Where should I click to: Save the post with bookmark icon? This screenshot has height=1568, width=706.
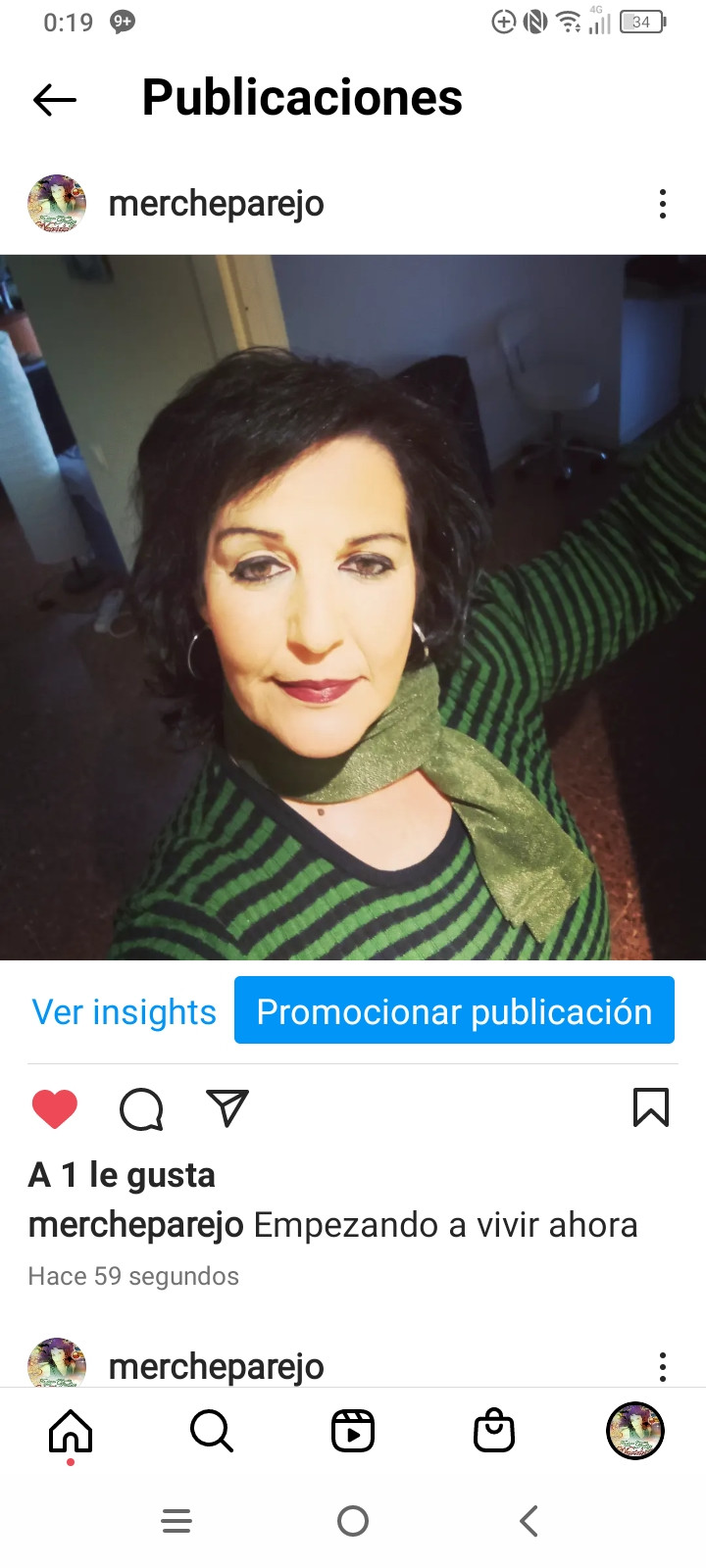point(650,1108)
